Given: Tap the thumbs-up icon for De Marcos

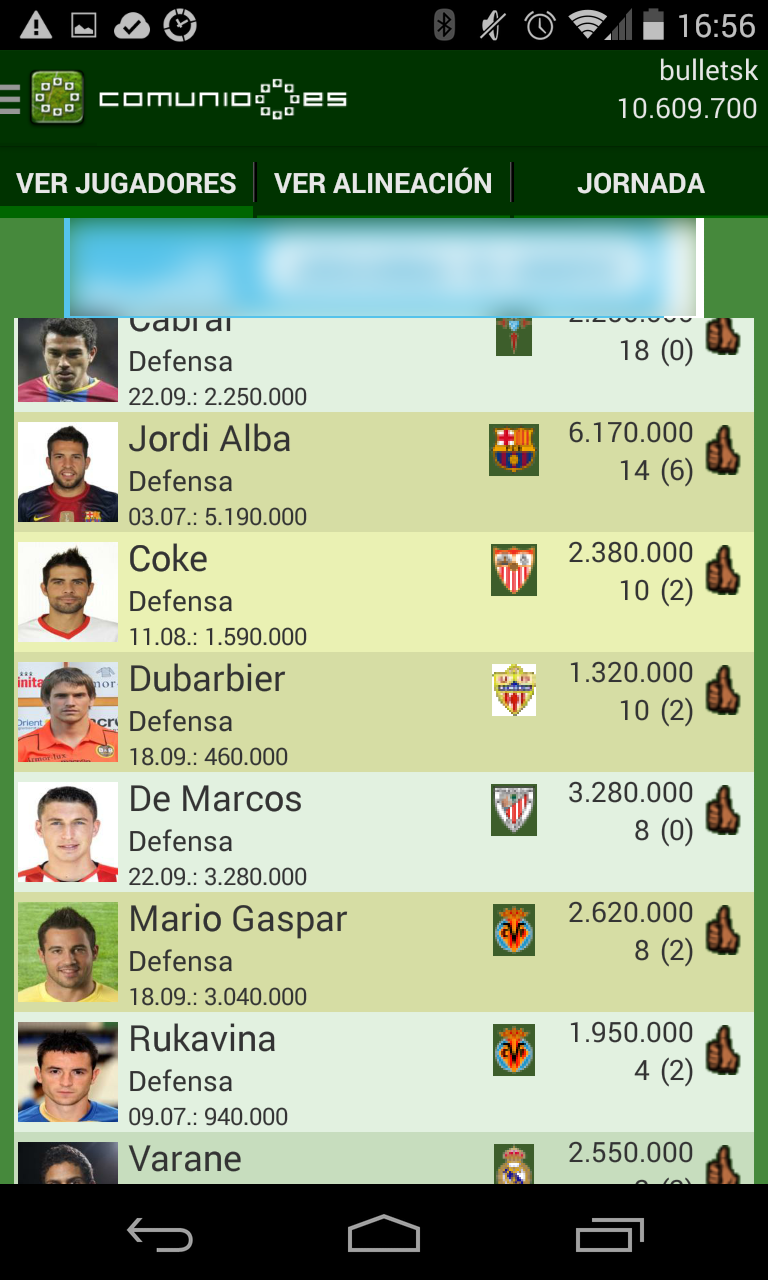Looking at the screenshot, I should (x=723, y=812).
